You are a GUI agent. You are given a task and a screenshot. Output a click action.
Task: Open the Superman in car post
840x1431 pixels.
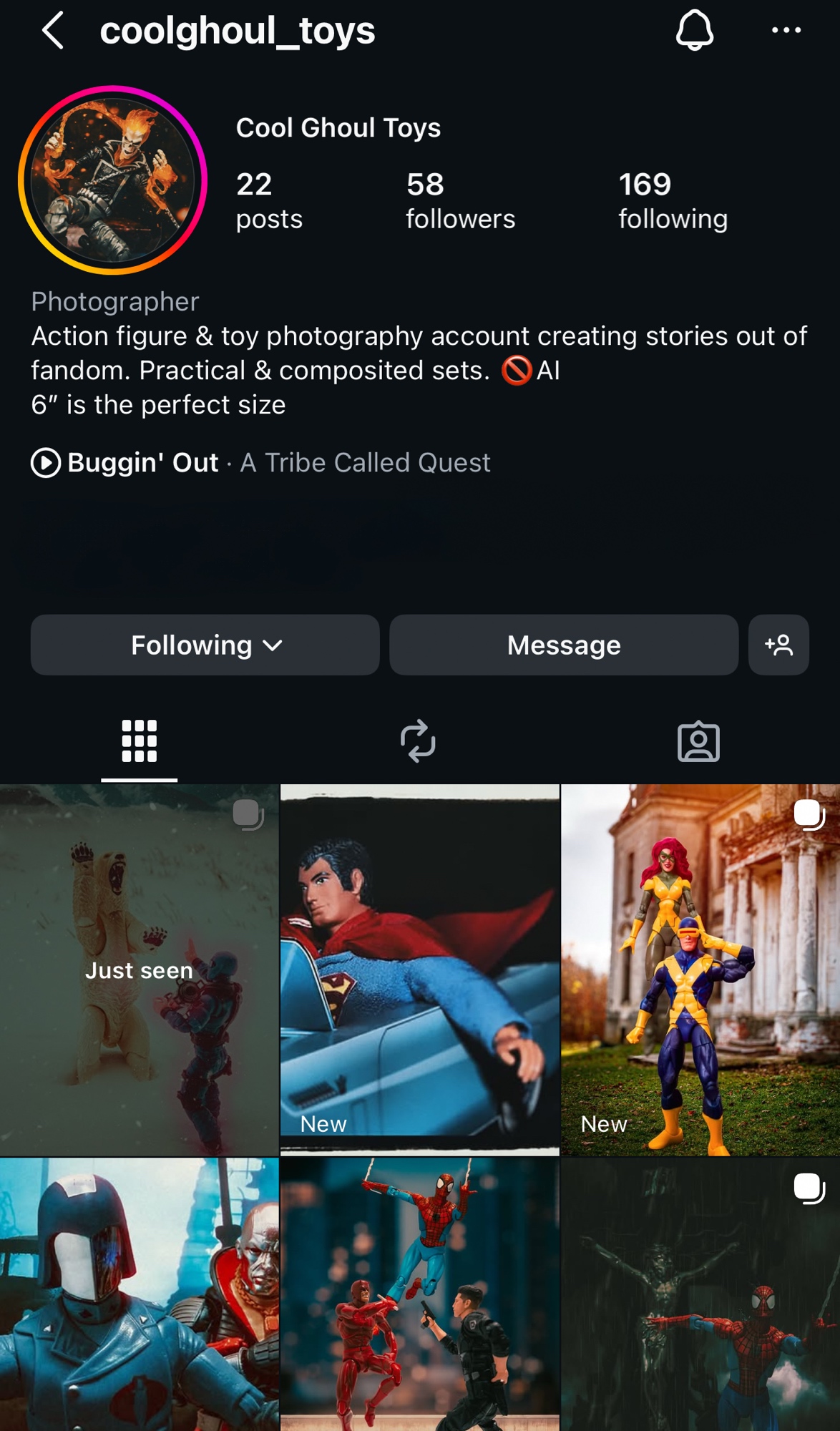coord(420,970)
